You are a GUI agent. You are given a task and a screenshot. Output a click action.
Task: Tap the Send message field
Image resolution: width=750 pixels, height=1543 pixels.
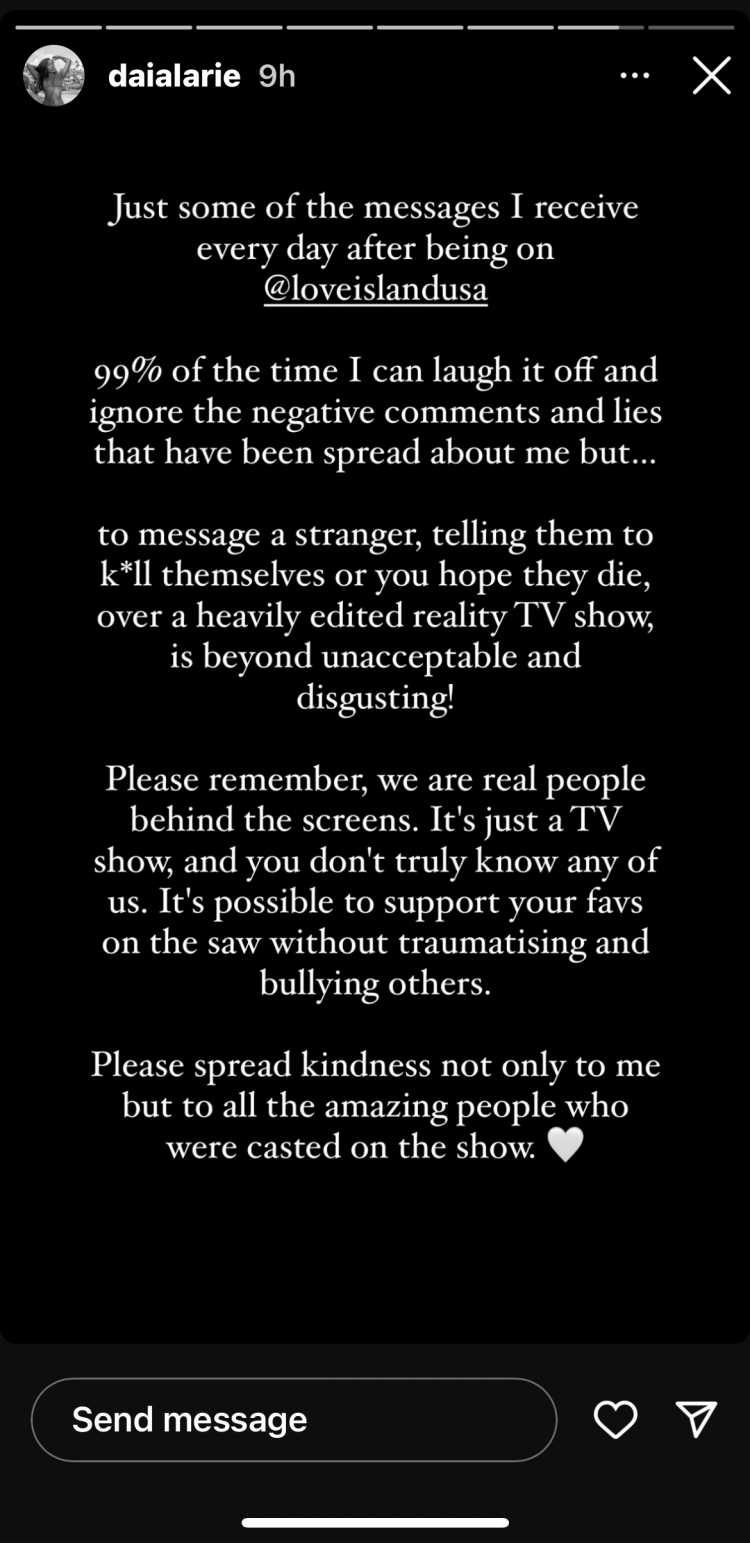pos(294,1419)
